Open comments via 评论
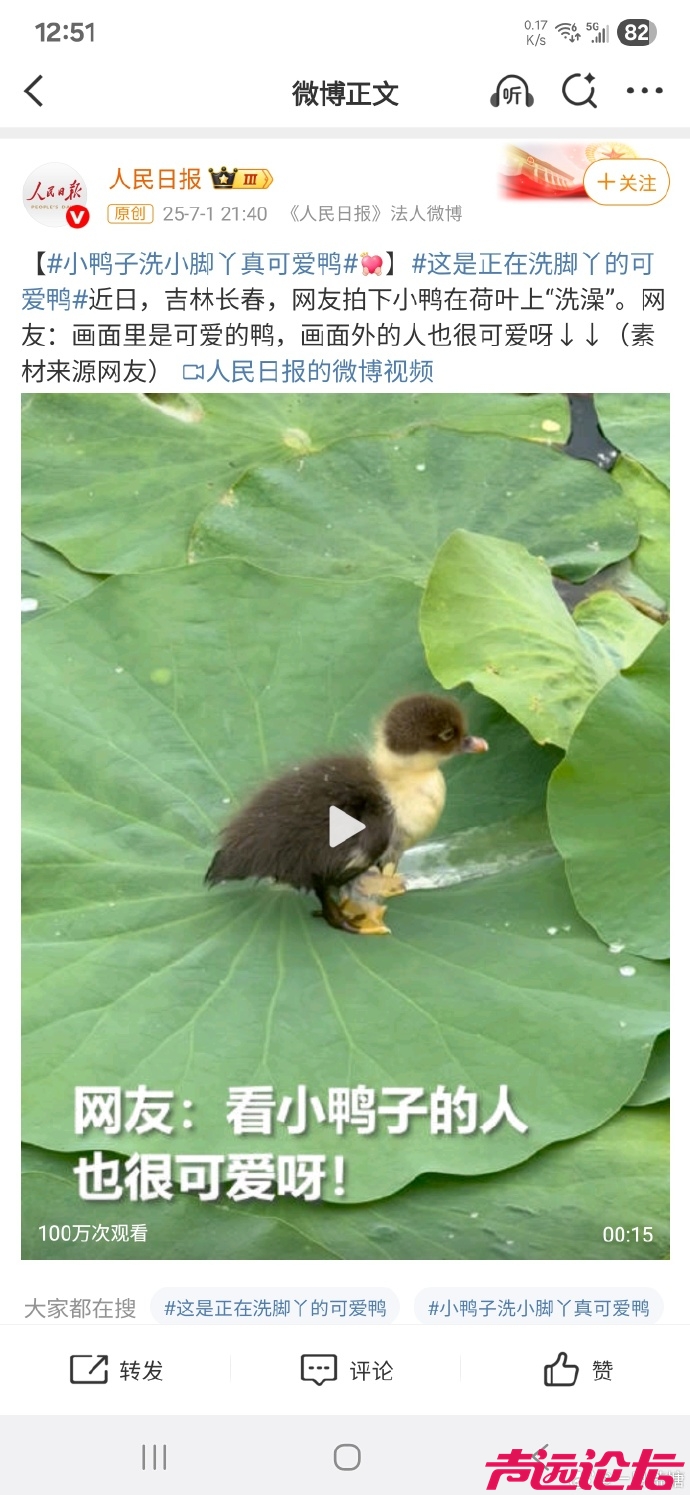690x1495 pixels. [x=346, y=1370]
